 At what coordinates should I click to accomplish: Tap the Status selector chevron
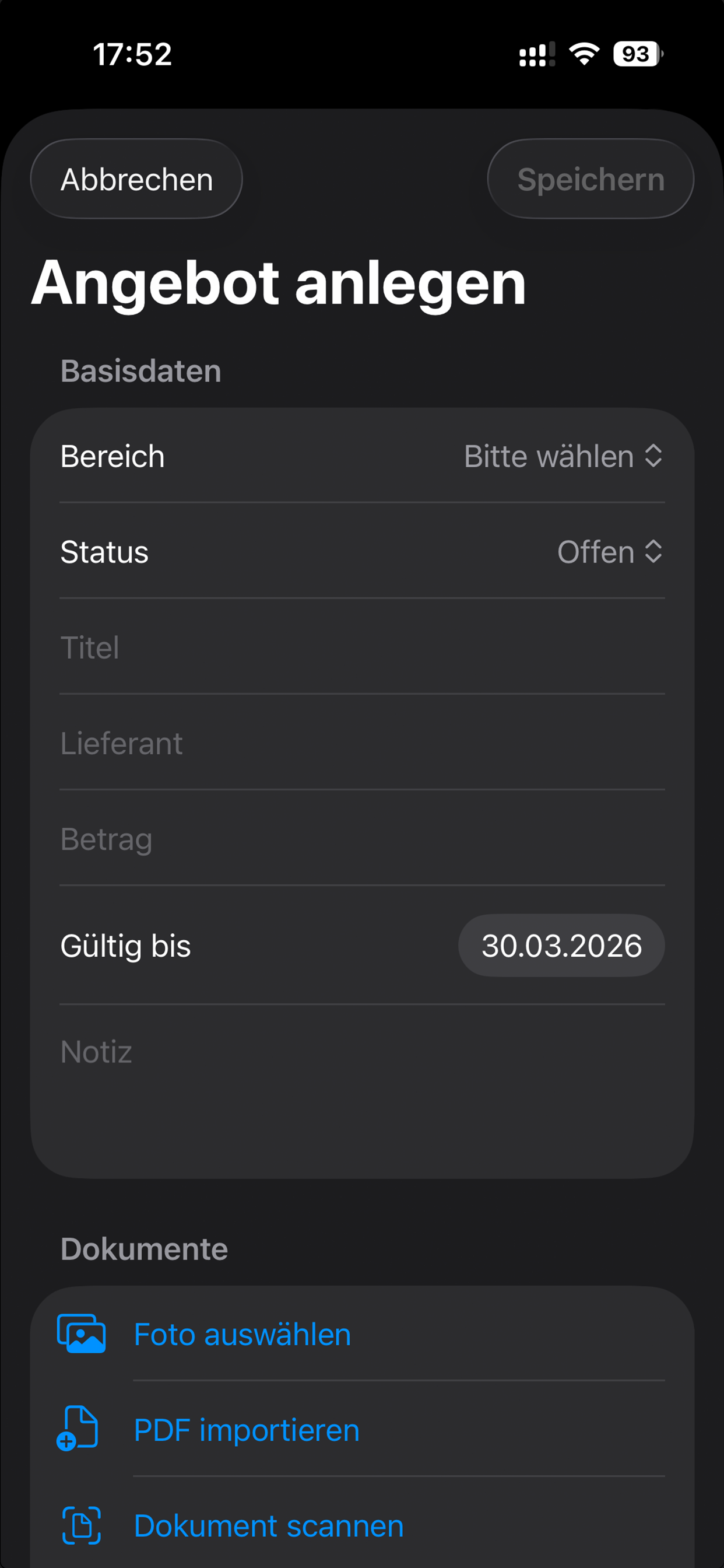click(653, 552)
